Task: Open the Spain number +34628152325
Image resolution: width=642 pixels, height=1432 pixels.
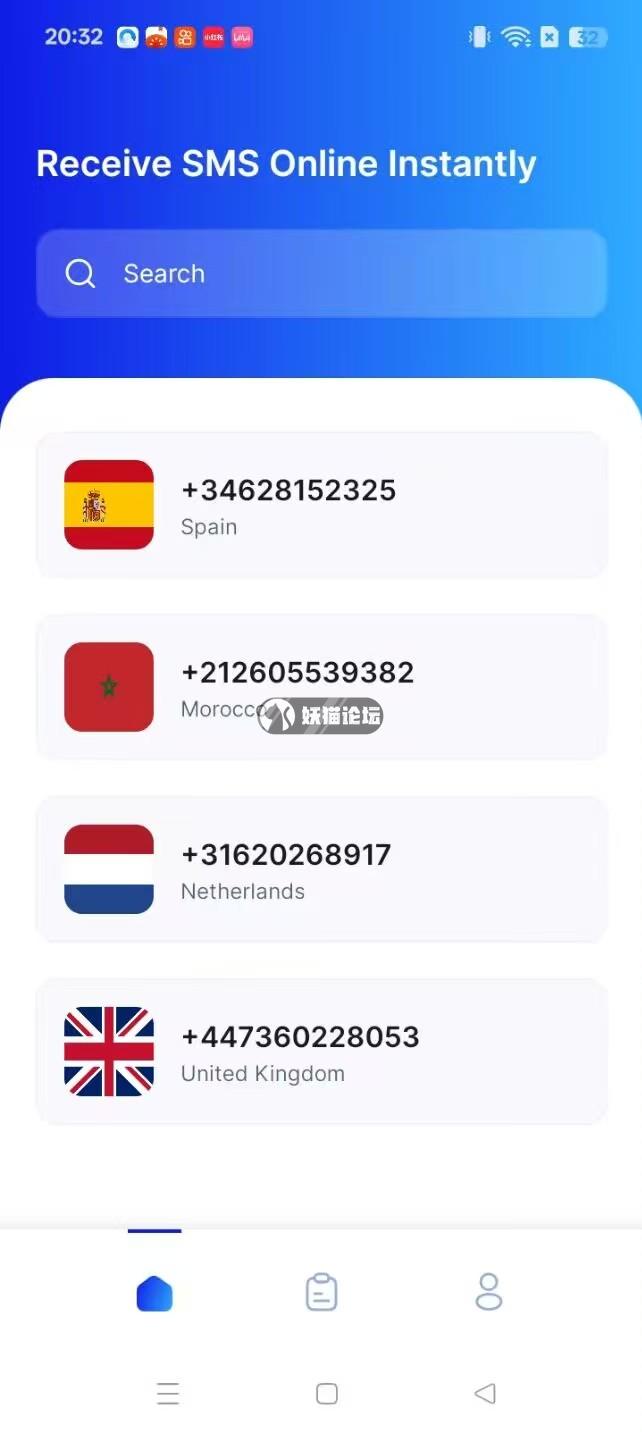Action: point(320,505)
